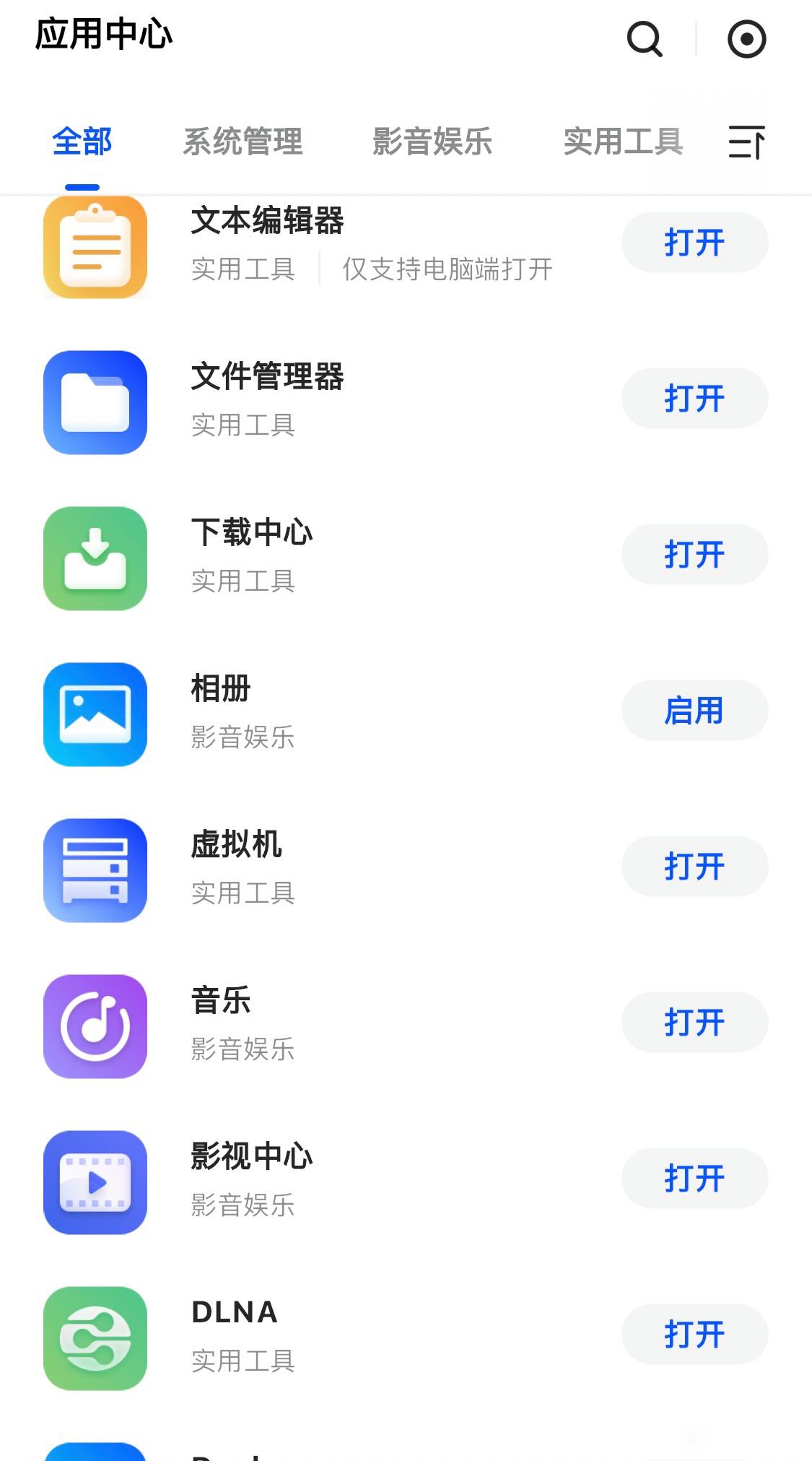Open 文本编辑器 with its 打开 button
Viewport: 812px width, 1461px height.
coord(694,243)
